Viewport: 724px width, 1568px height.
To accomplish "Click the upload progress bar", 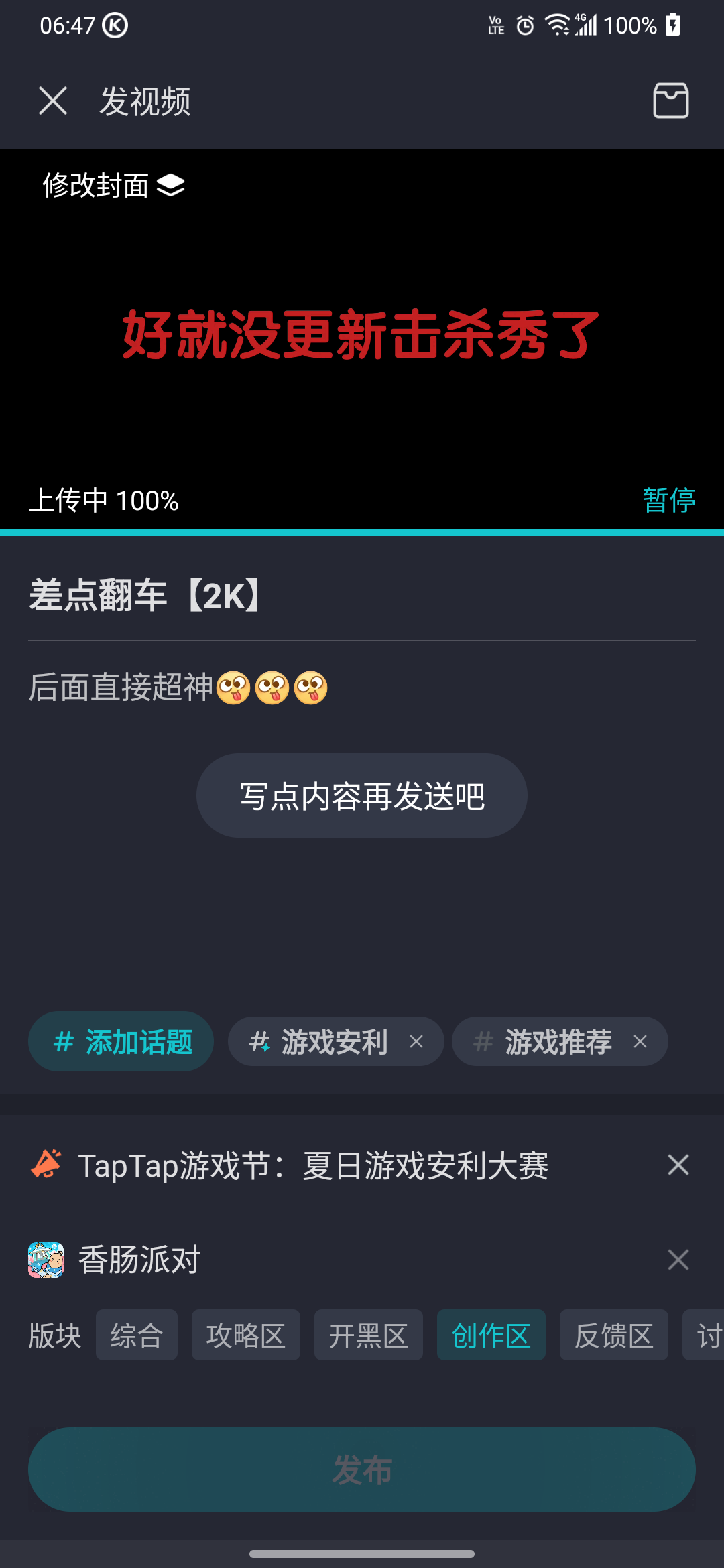I will 362,531.
